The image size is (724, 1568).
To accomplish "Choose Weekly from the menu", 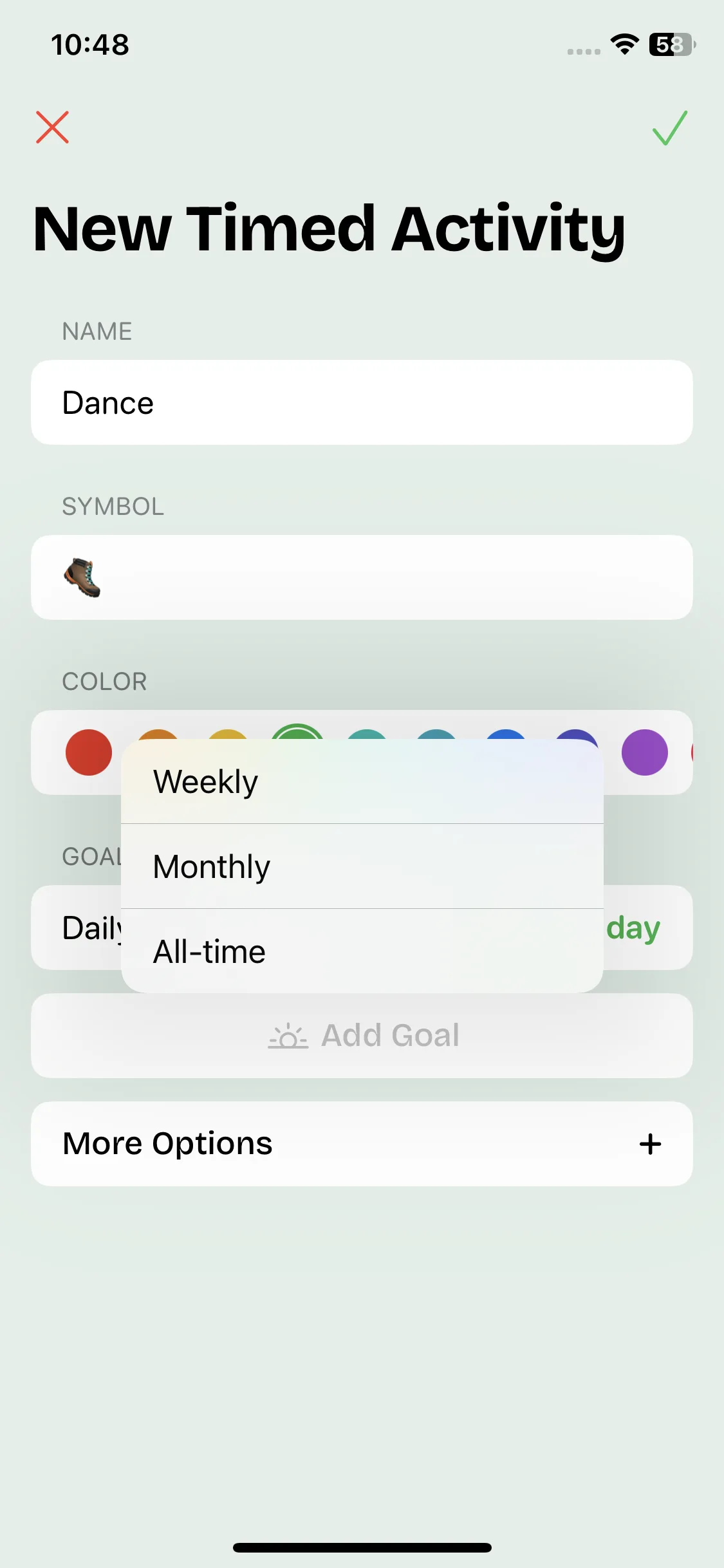I will 362,781.
